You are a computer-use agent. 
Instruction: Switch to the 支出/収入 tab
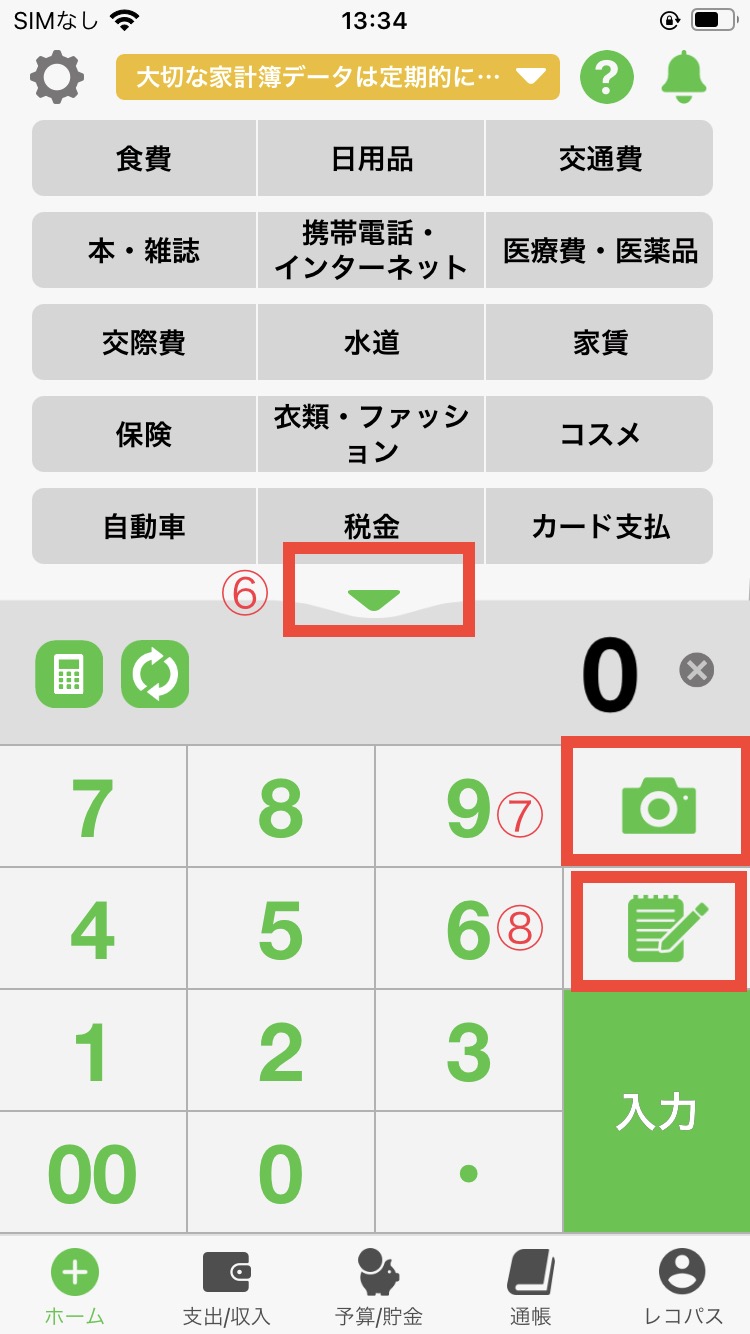click(x=226, y=1286)
